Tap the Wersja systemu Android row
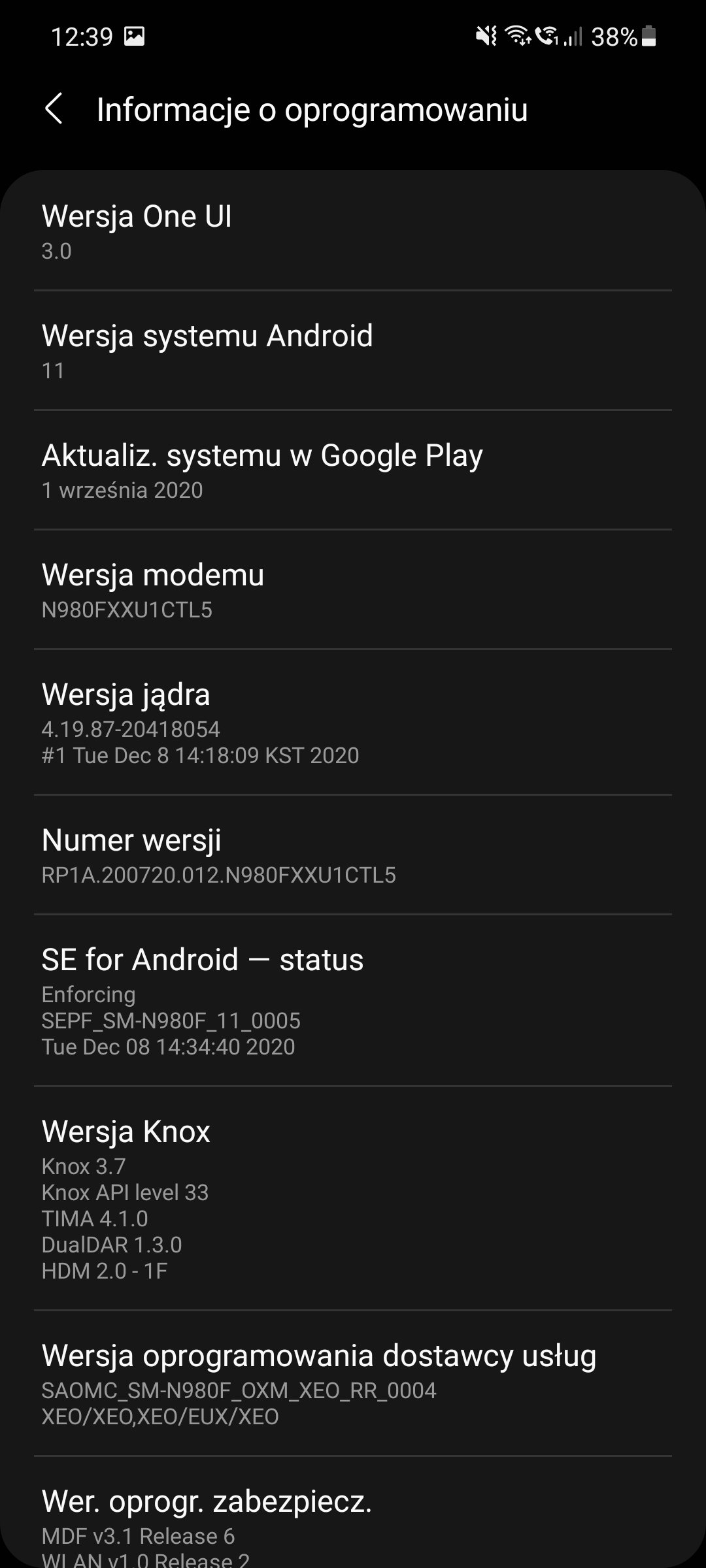 click(x=353, y=351)
